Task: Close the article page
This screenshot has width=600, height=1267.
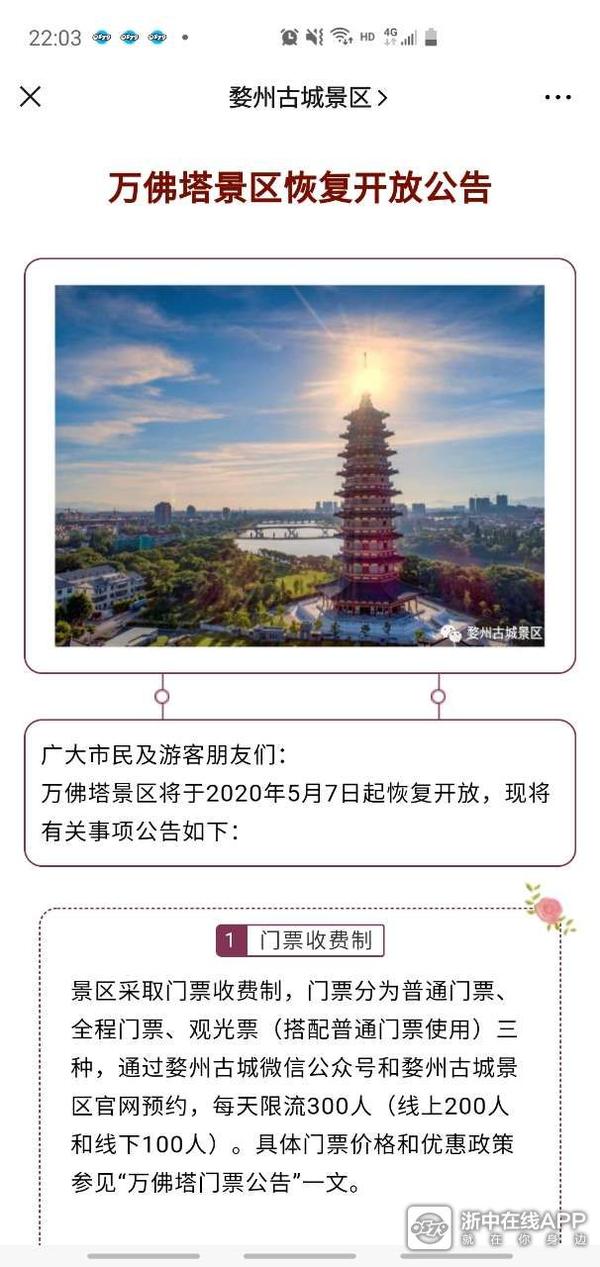Action: tap(31, 97)
